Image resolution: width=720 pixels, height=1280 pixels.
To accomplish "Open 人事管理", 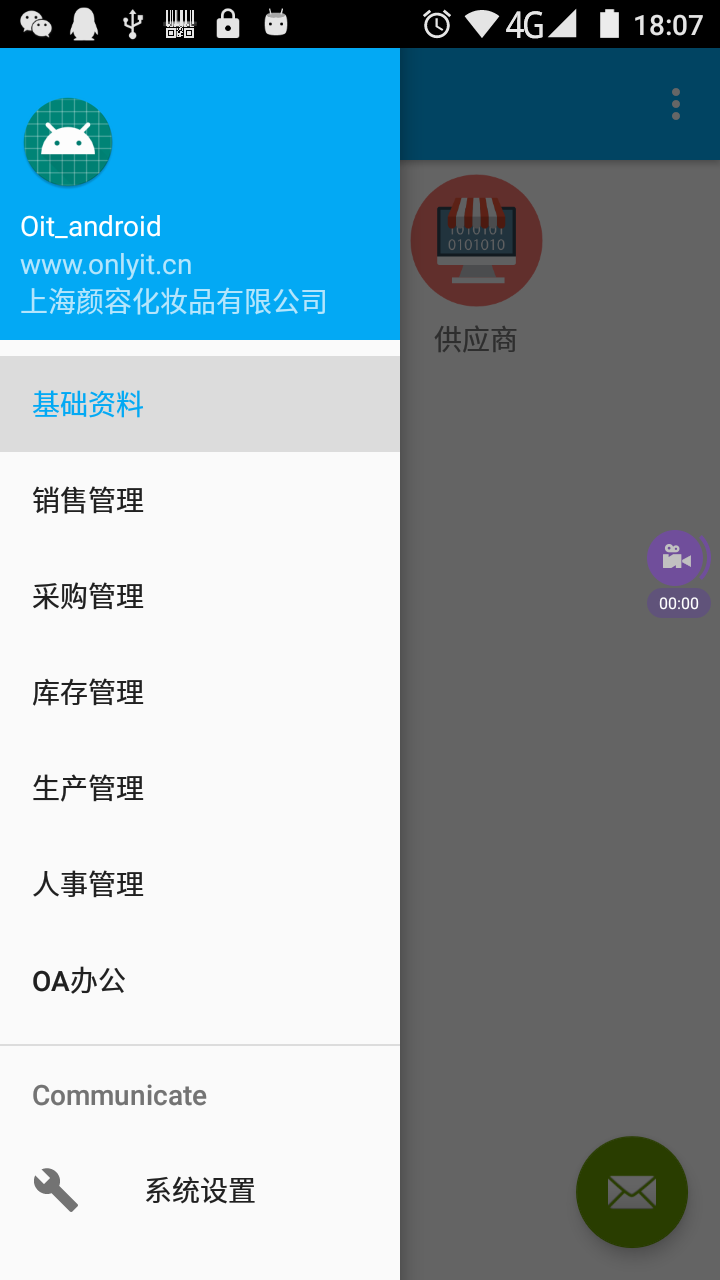I will 200,884.
